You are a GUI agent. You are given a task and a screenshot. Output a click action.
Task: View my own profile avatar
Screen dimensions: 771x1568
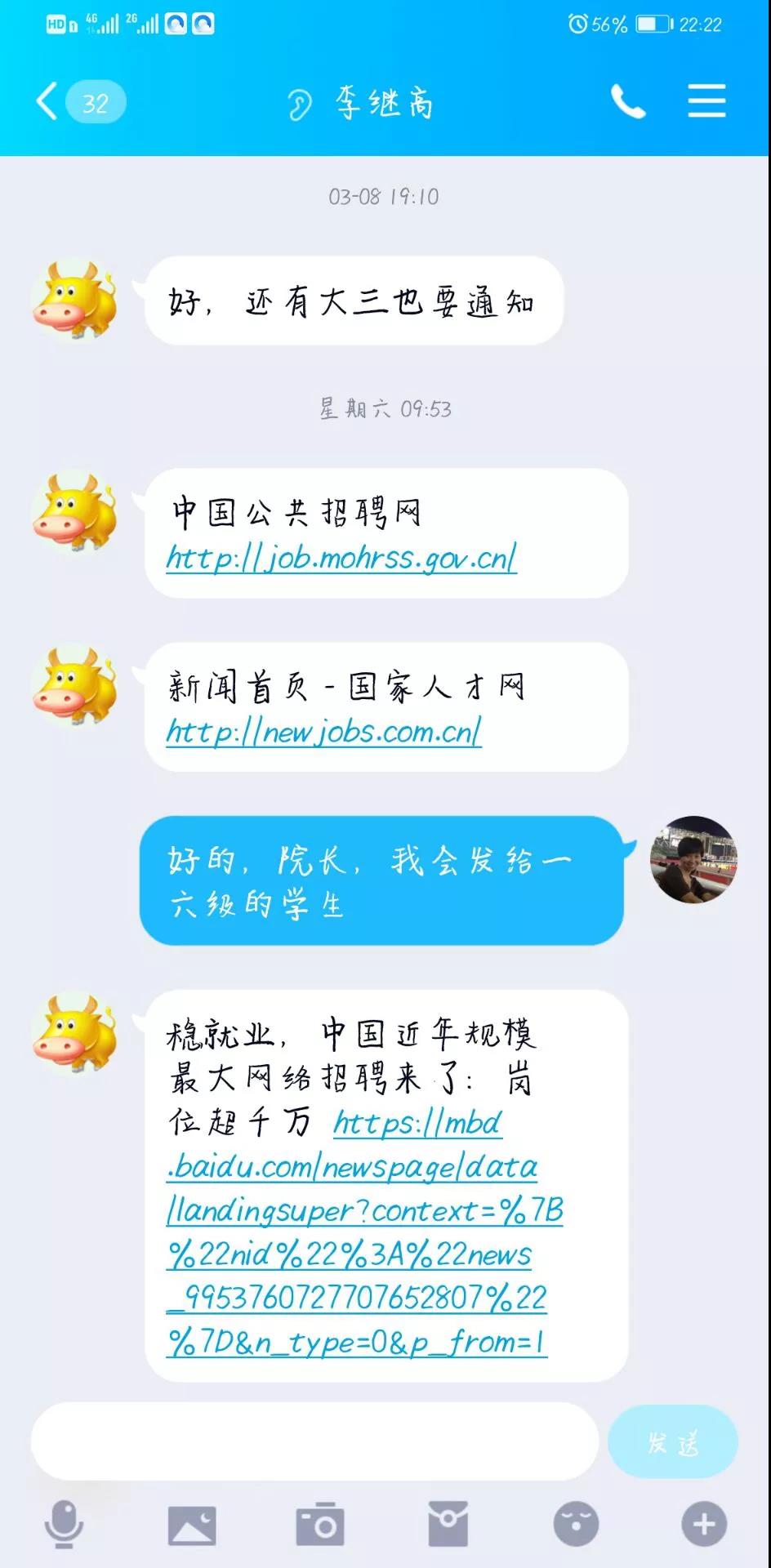point(693,859)
